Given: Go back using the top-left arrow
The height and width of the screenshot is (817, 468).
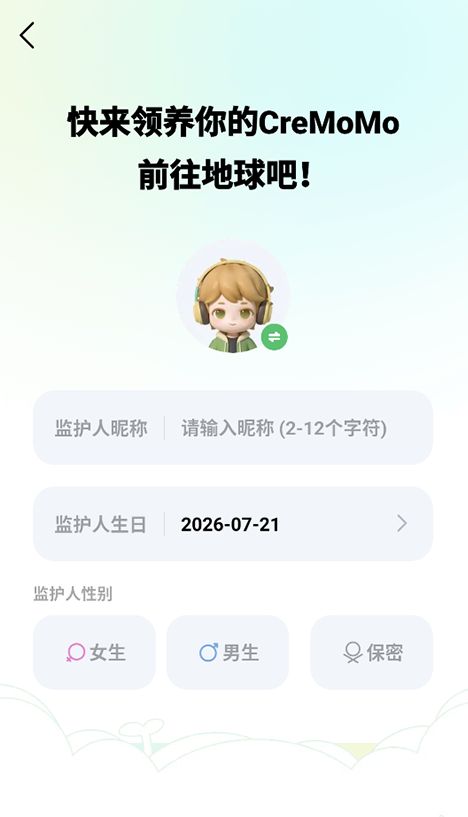Looking at the screenshot, I should [x=27, y=35].
